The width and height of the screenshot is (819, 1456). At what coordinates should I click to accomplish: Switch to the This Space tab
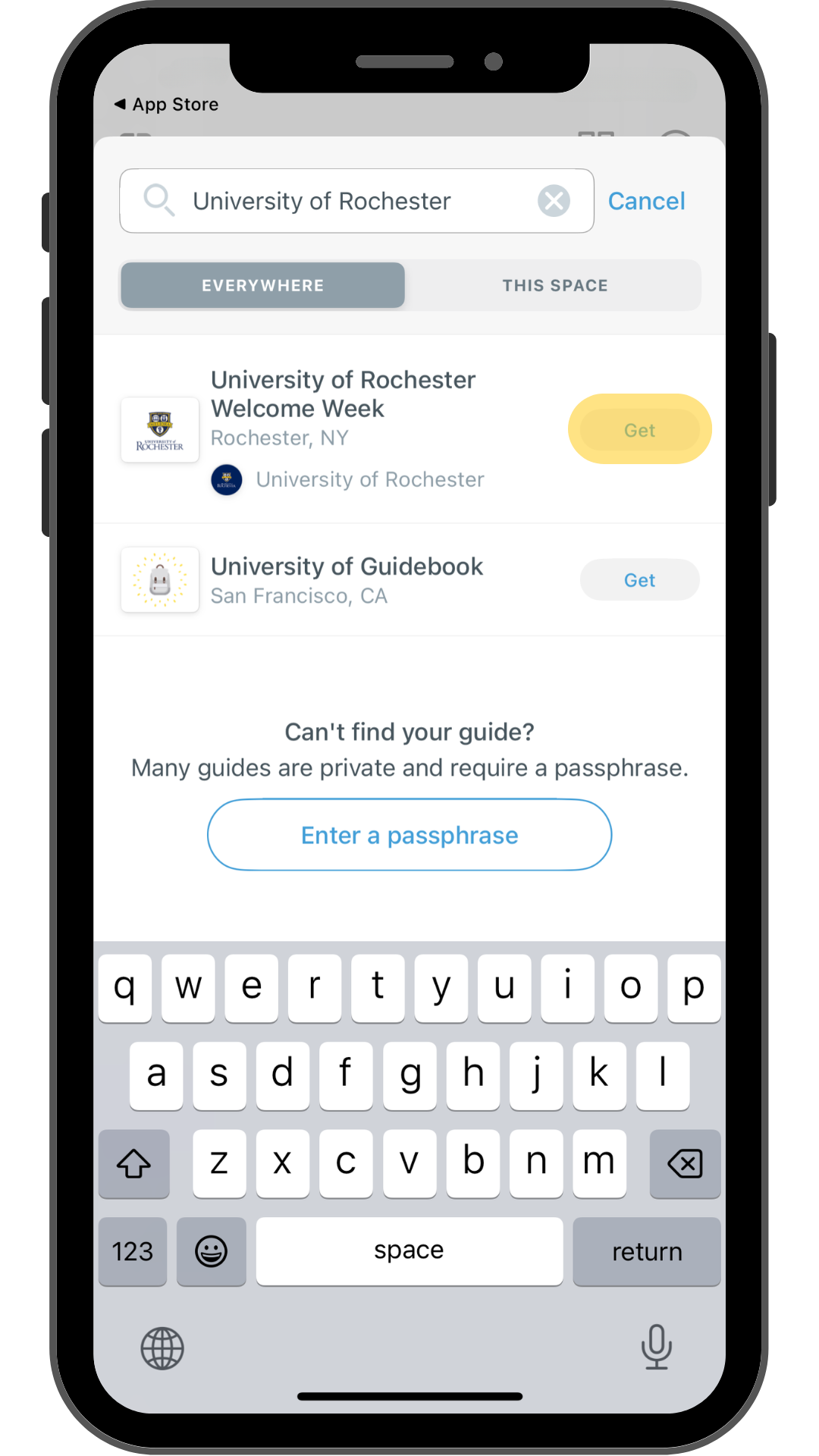(x=554, y=286)
